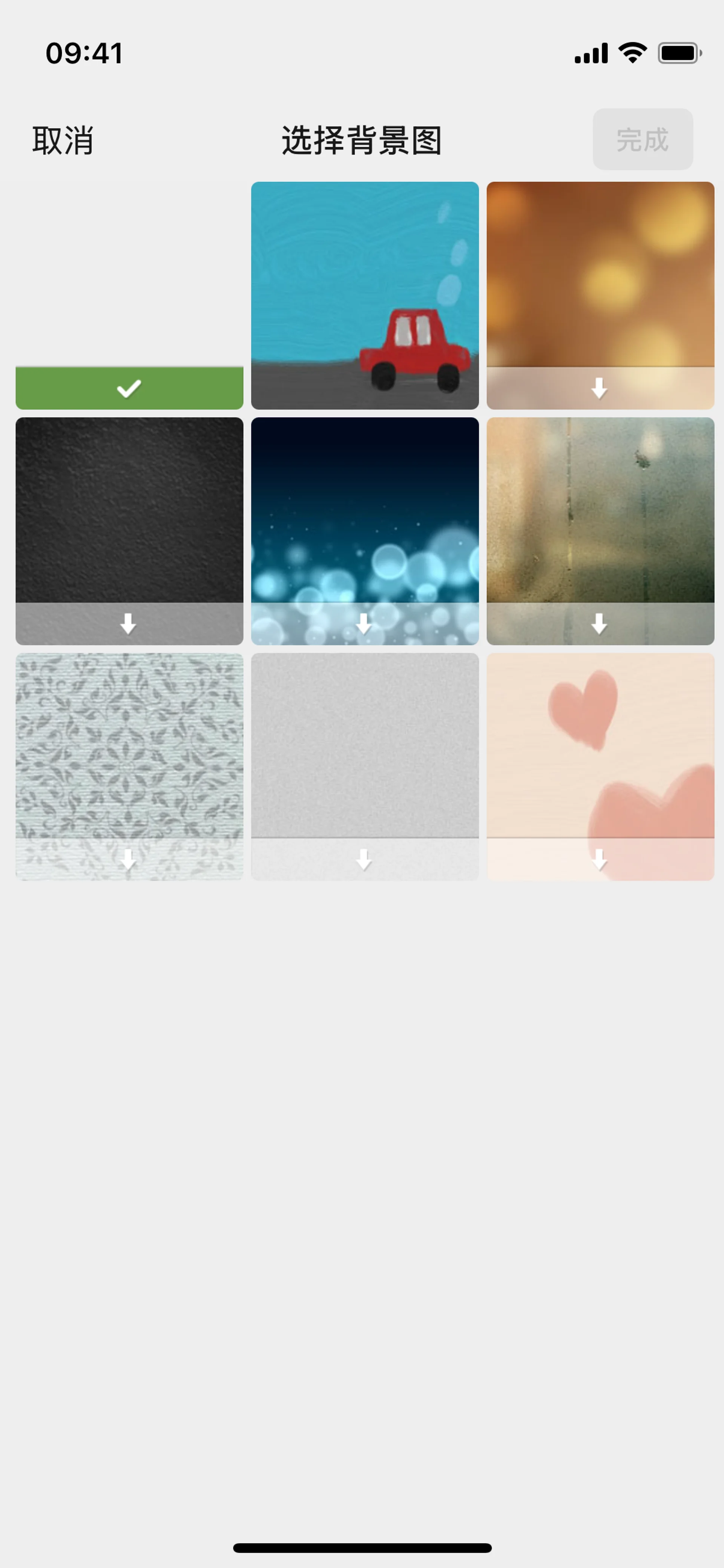Tap the 完成 button

(643, 140)
